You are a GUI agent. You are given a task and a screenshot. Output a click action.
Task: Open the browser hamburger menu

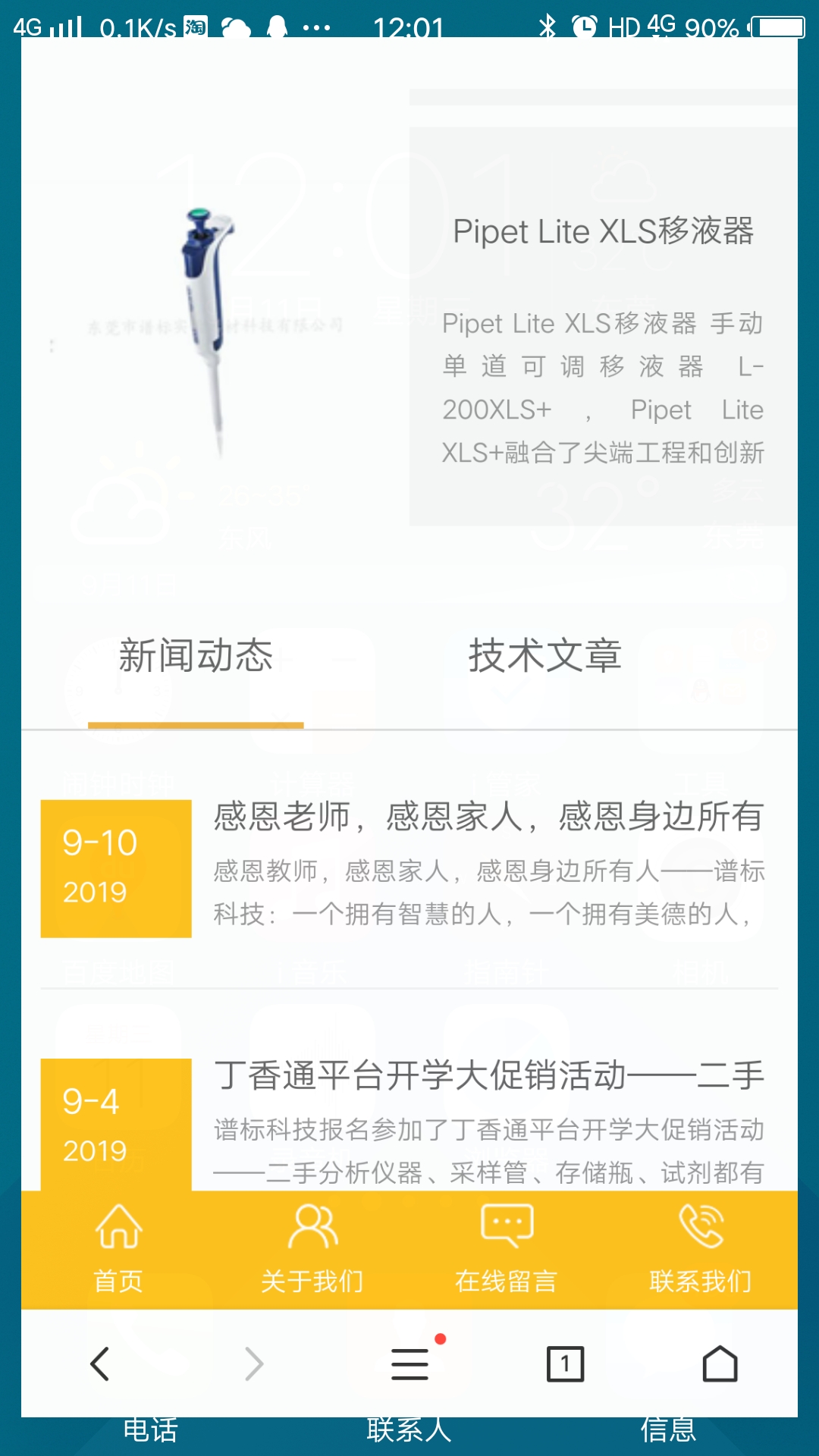409,1364
